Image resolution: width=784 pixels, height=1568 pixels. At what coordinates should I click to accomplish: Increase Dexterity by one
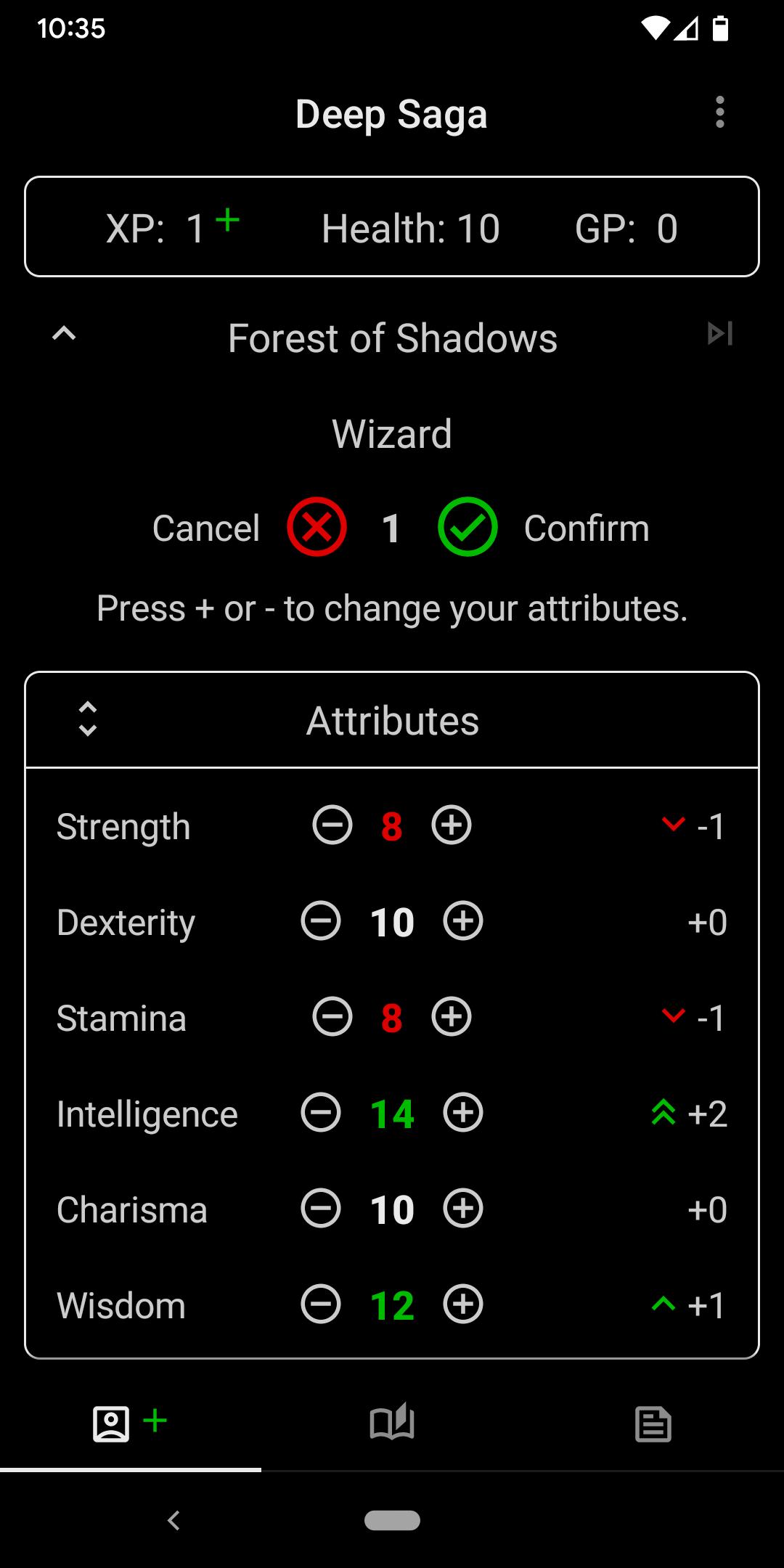(463, 921)
